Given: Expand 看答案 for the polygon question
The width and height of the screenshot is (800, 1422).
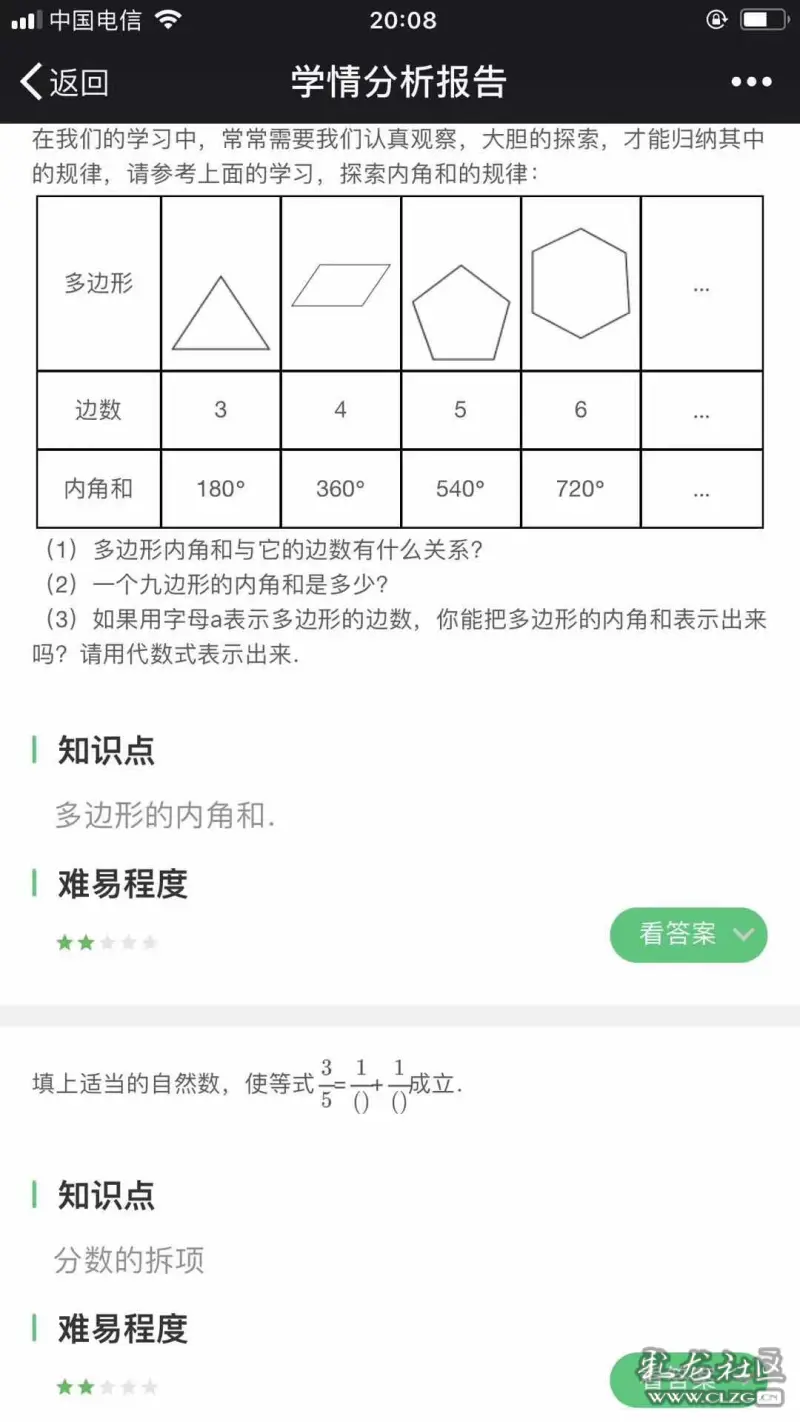Looking at the screenshot, I should pyautogui.click(x=688, y=935).
